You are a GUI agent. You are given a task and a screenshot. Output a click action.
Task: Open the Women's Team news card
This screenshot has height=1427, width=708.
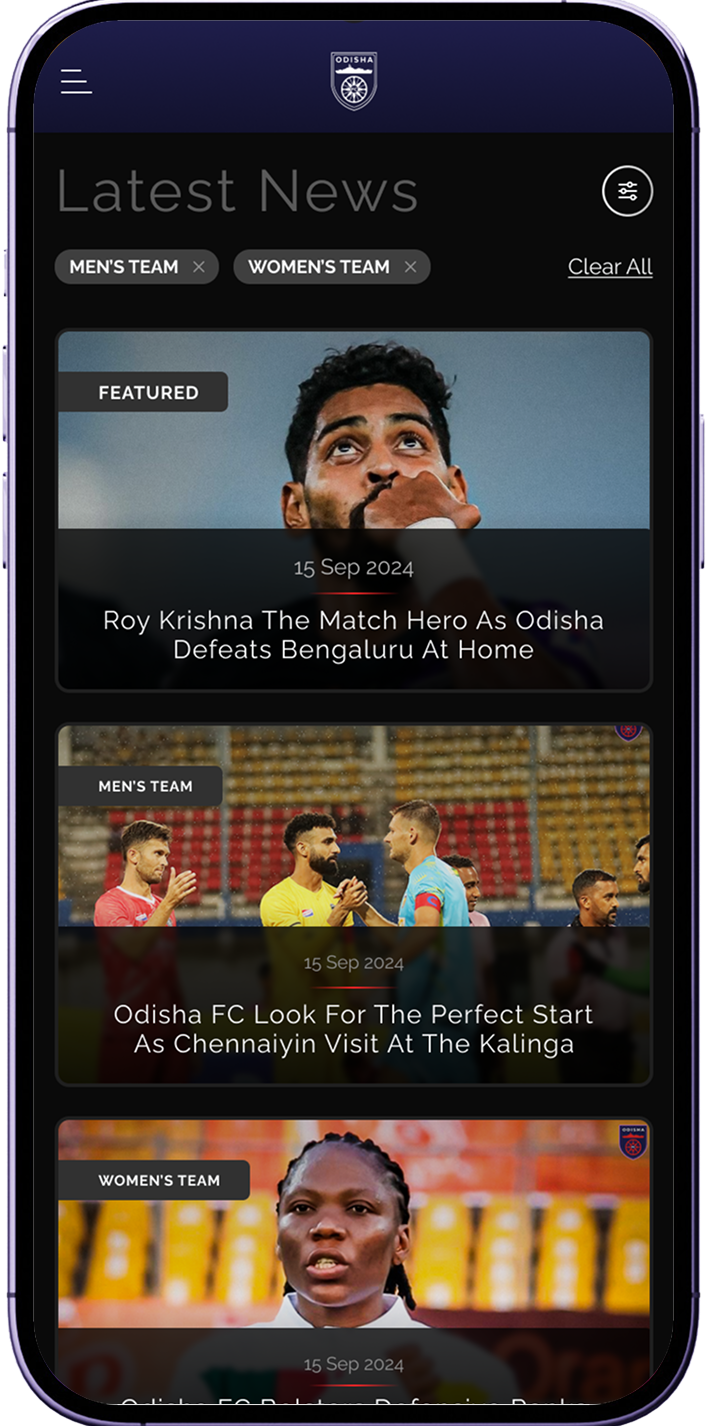(x=354, y=1260)
